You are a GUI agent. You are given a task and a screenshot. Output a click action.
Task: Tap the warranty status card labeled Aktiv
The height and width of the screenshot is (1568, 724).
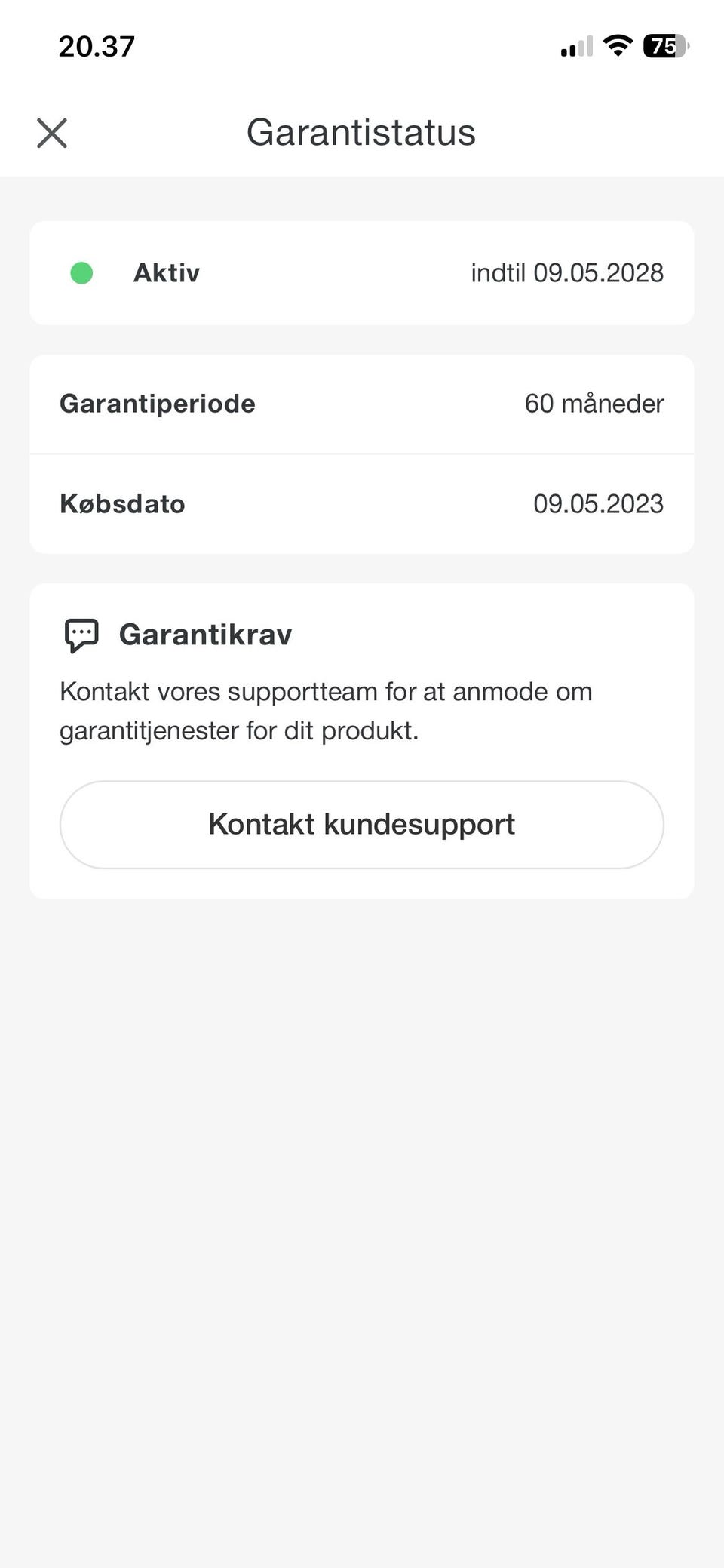point(362,272)
